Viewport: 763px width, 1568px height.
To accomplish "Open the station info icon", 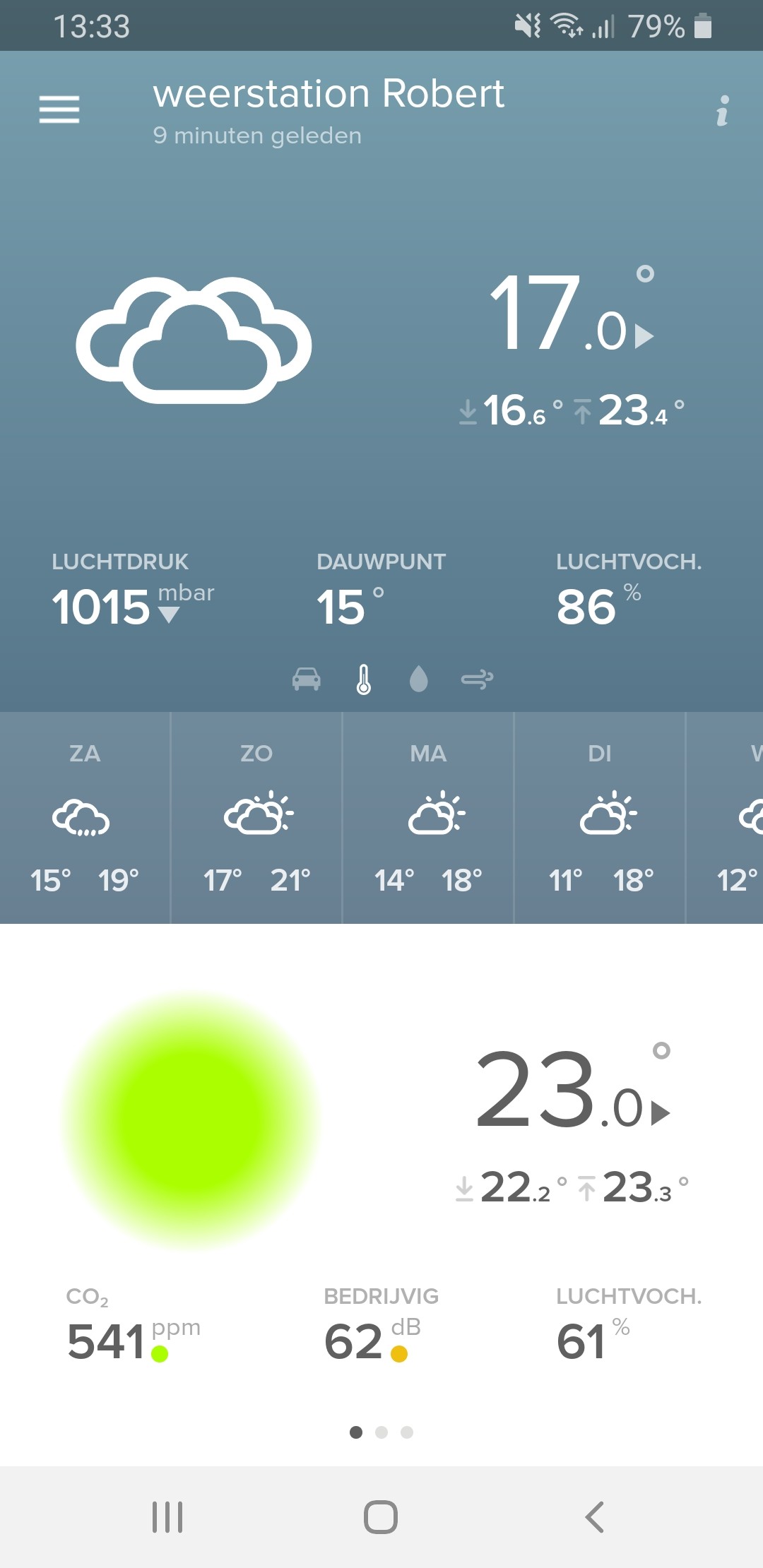I will tap(722, 111).
